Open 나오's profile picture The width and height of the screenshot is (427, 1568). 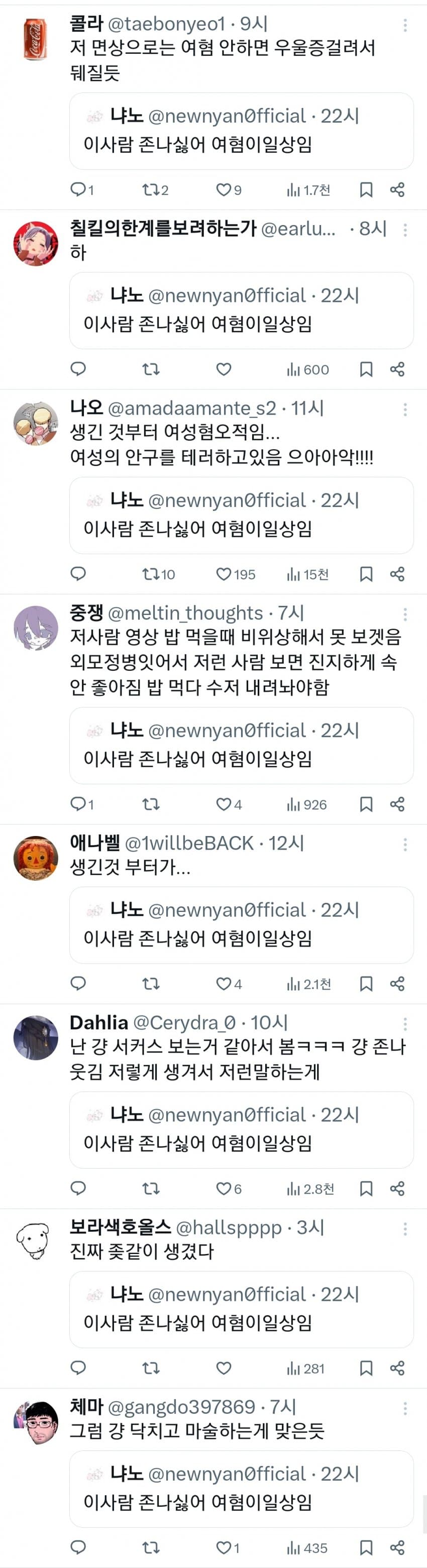pyautogui.click(x=36, y=424)
